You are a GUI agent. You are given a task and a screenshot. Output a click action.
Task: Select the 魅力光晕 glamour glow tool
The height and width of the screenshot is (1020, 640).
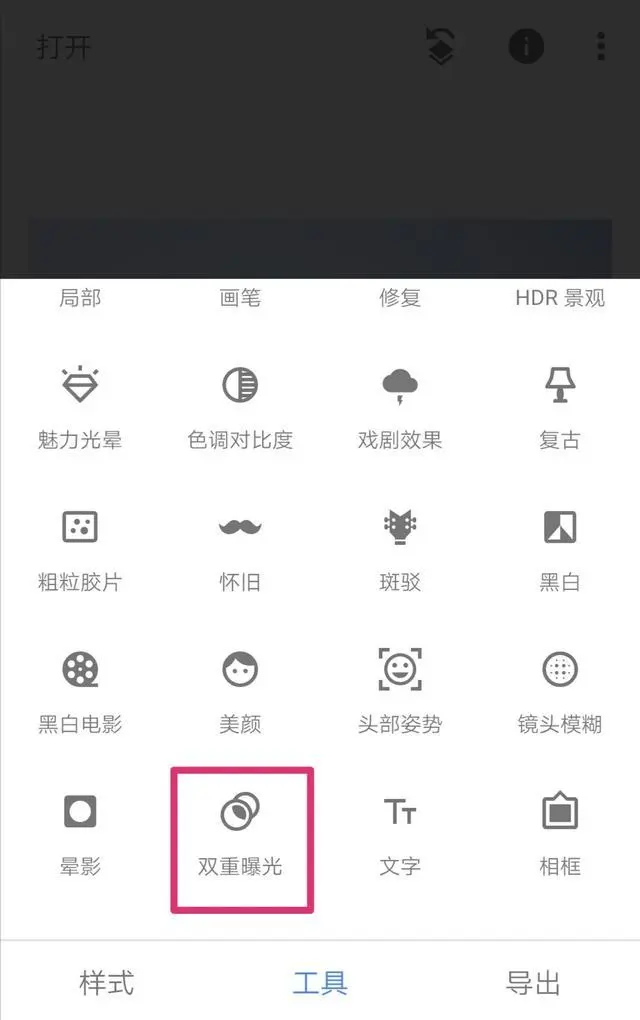(80, 406)
